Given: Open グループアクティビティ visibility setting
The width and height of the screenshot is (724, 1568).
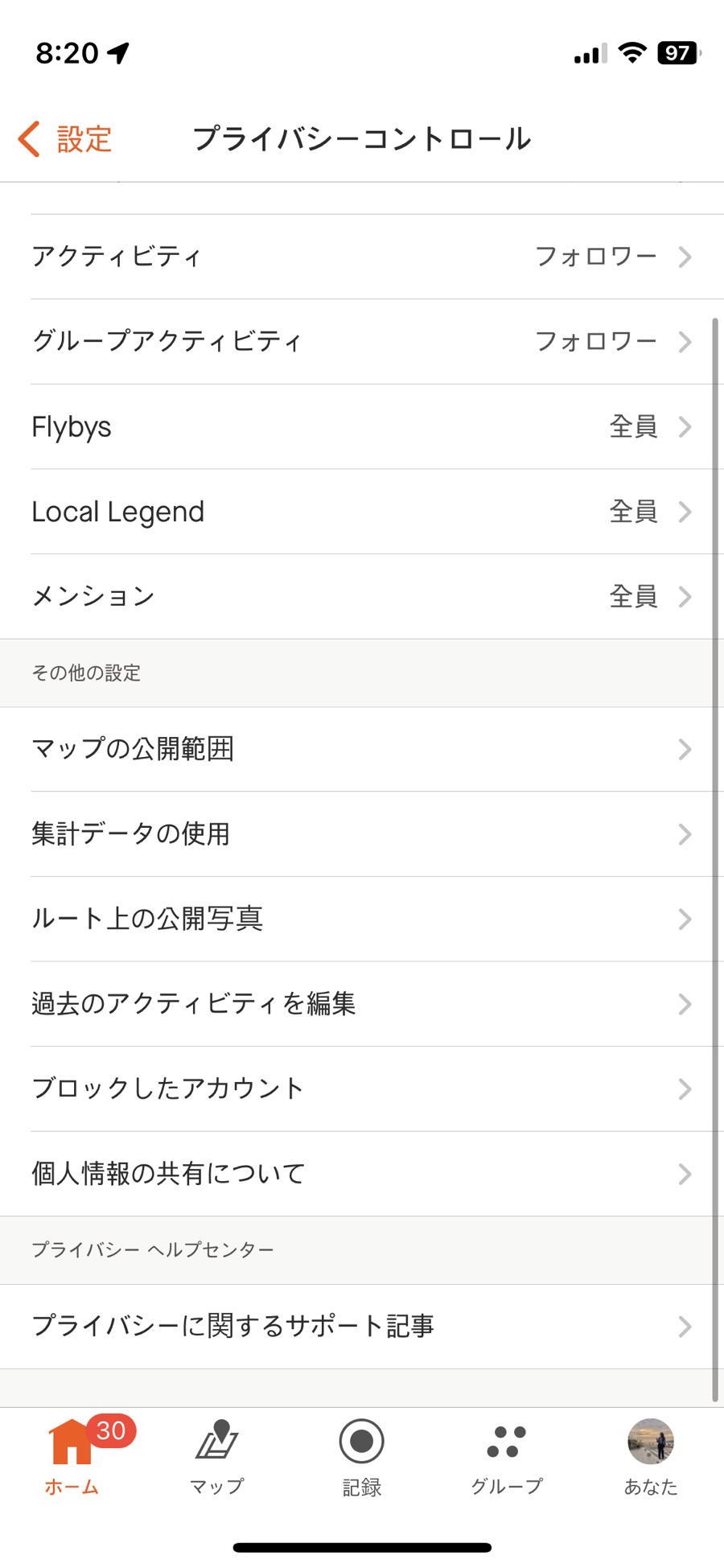Looking at the screenshot, I should coord(362,342).
